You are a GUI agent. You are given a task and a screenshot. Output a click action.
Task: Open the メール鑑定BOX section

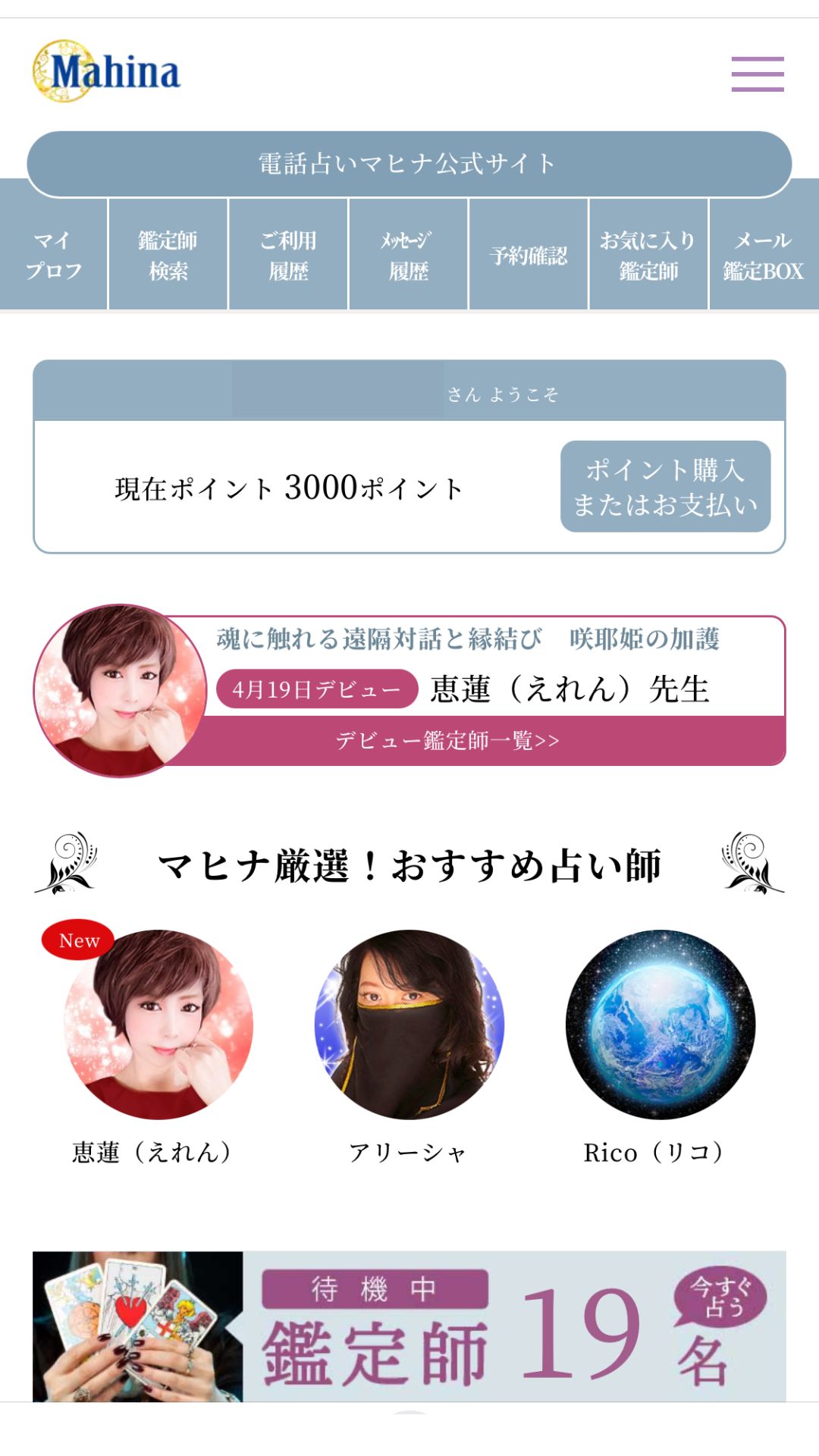tap(764, 254)
